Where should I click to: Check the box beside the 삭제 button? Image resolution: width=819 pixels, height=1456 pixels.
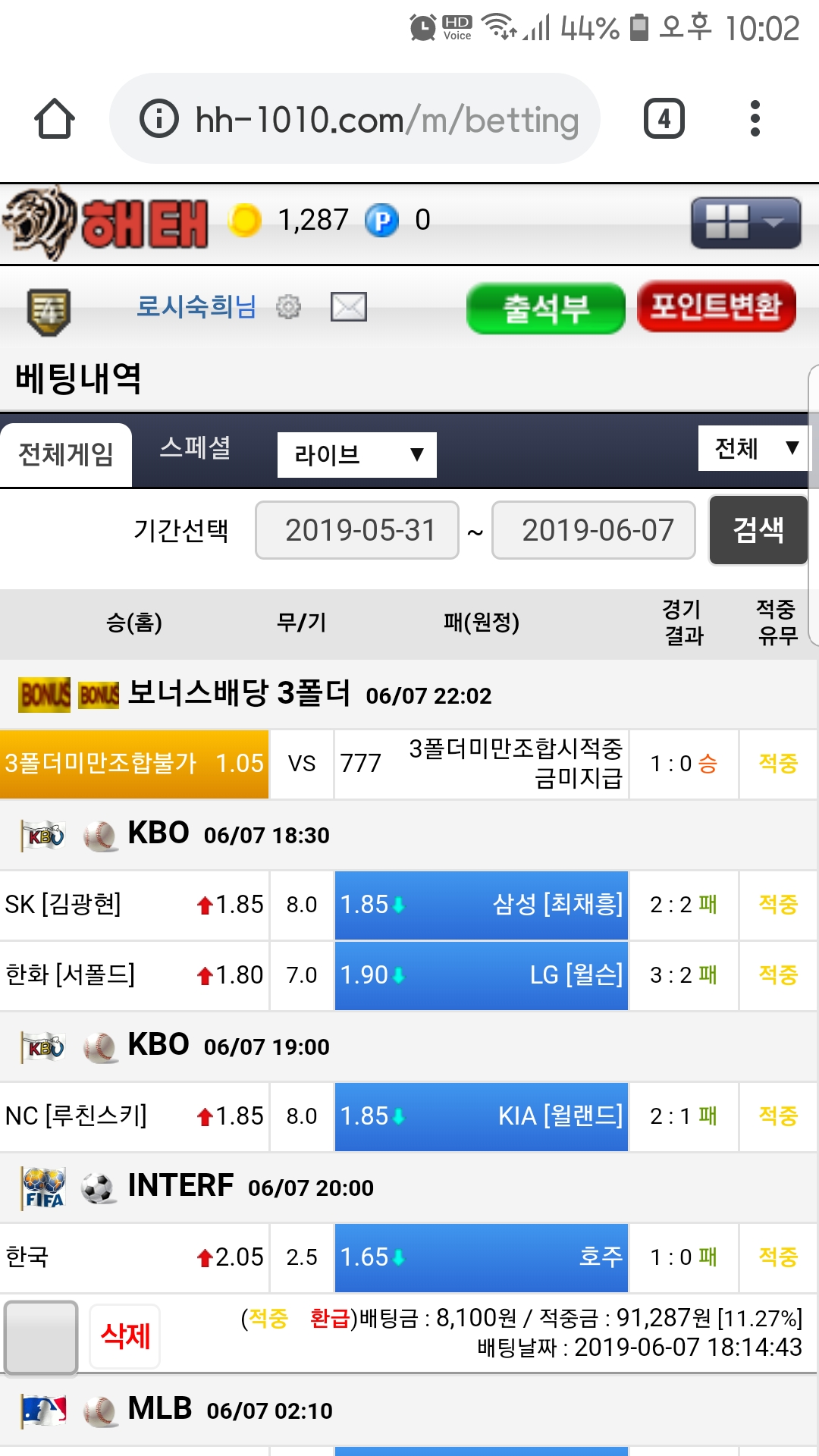coord(41,1338)
